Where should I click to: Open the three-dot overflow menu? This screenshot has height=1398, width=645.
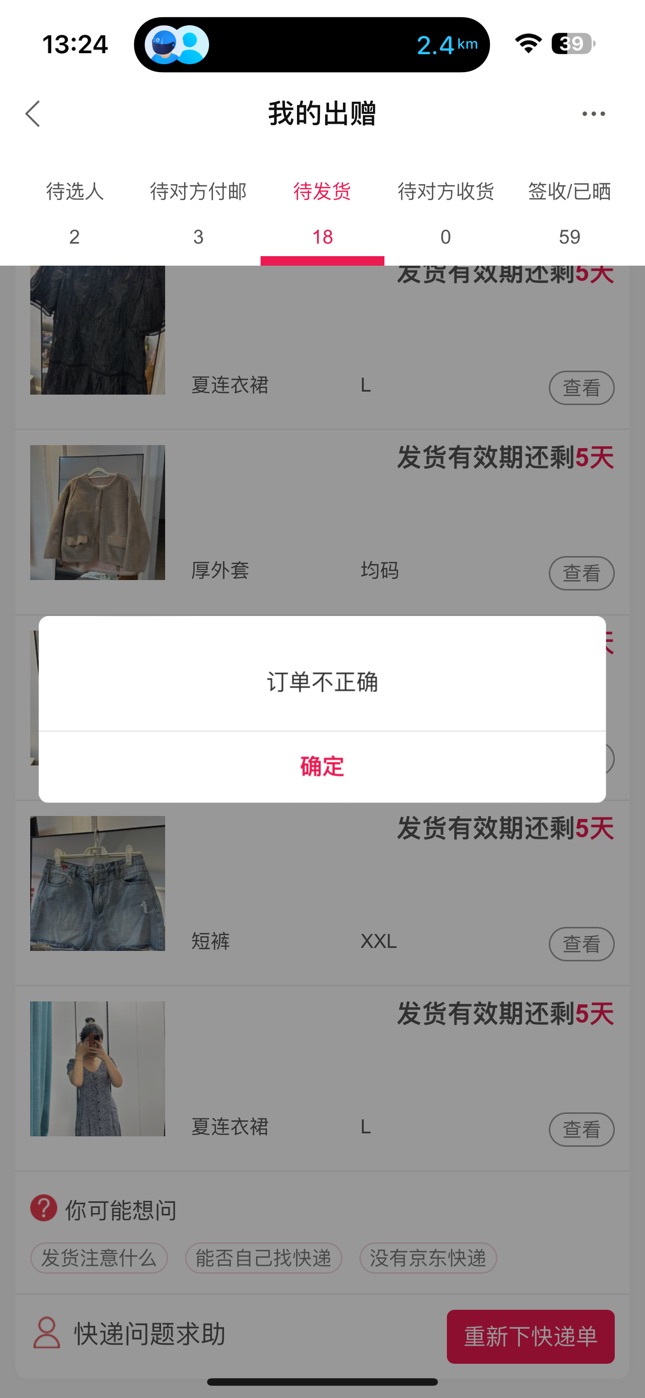(594, 114)
